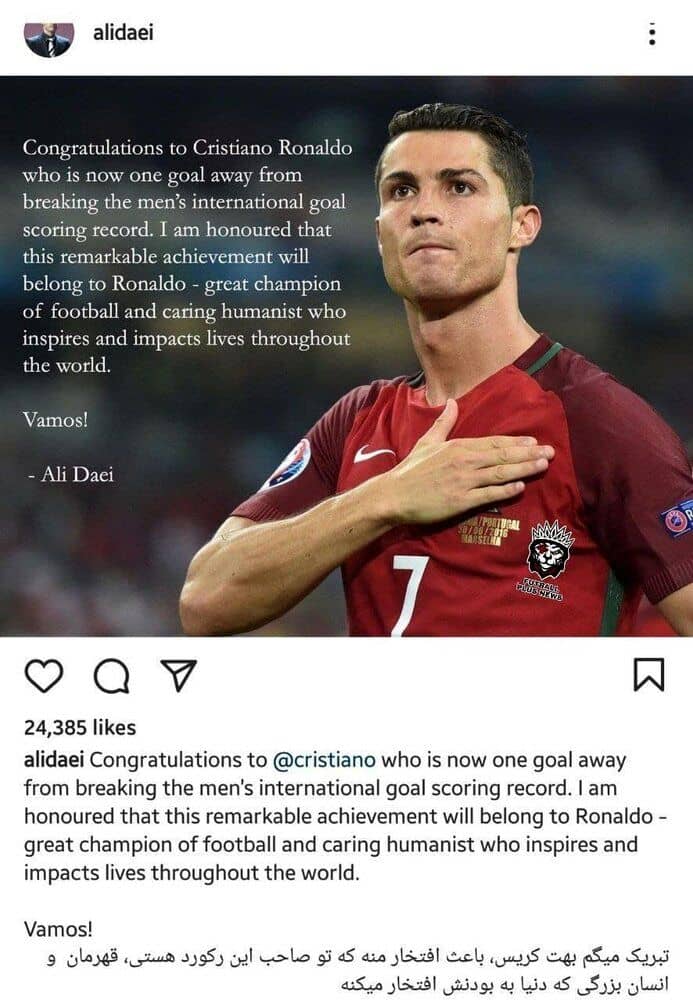This screenshot has height=1000, width=693.
Task: Tap the alidaei username in the post header
Action: (x=124, y=33)
